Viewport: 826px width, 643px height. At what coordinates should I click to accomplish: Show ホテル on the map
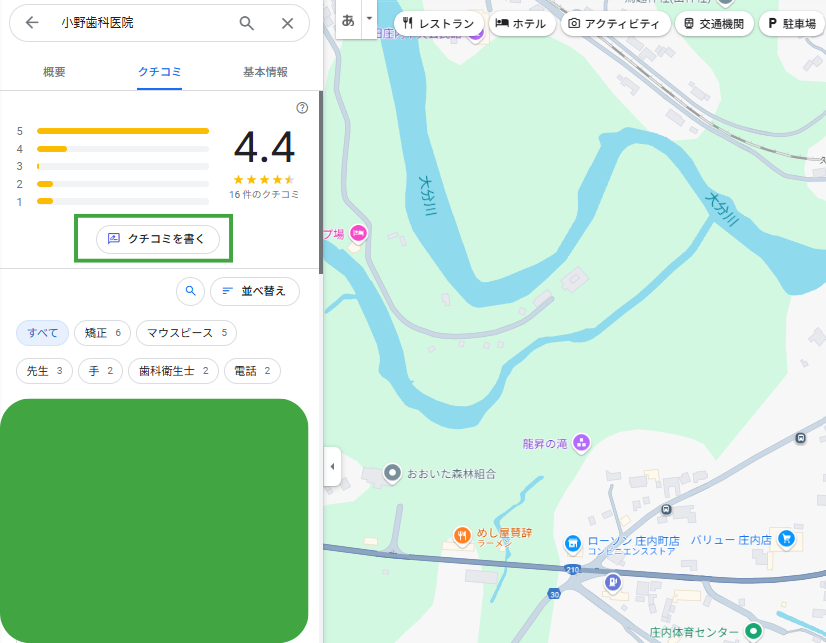[521, 23]
